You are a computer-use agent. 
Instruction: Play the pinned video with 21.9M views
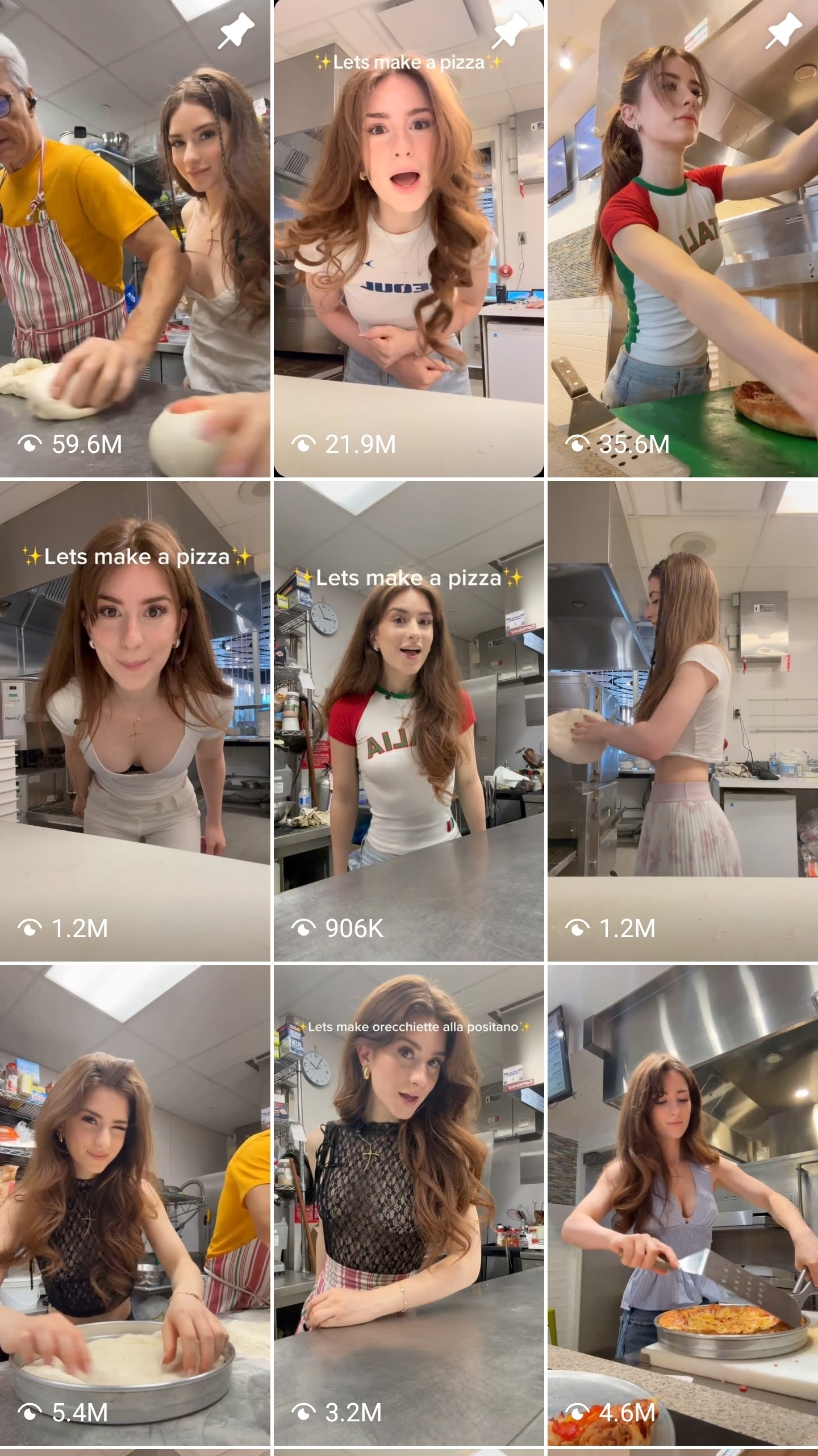point(408,239)
